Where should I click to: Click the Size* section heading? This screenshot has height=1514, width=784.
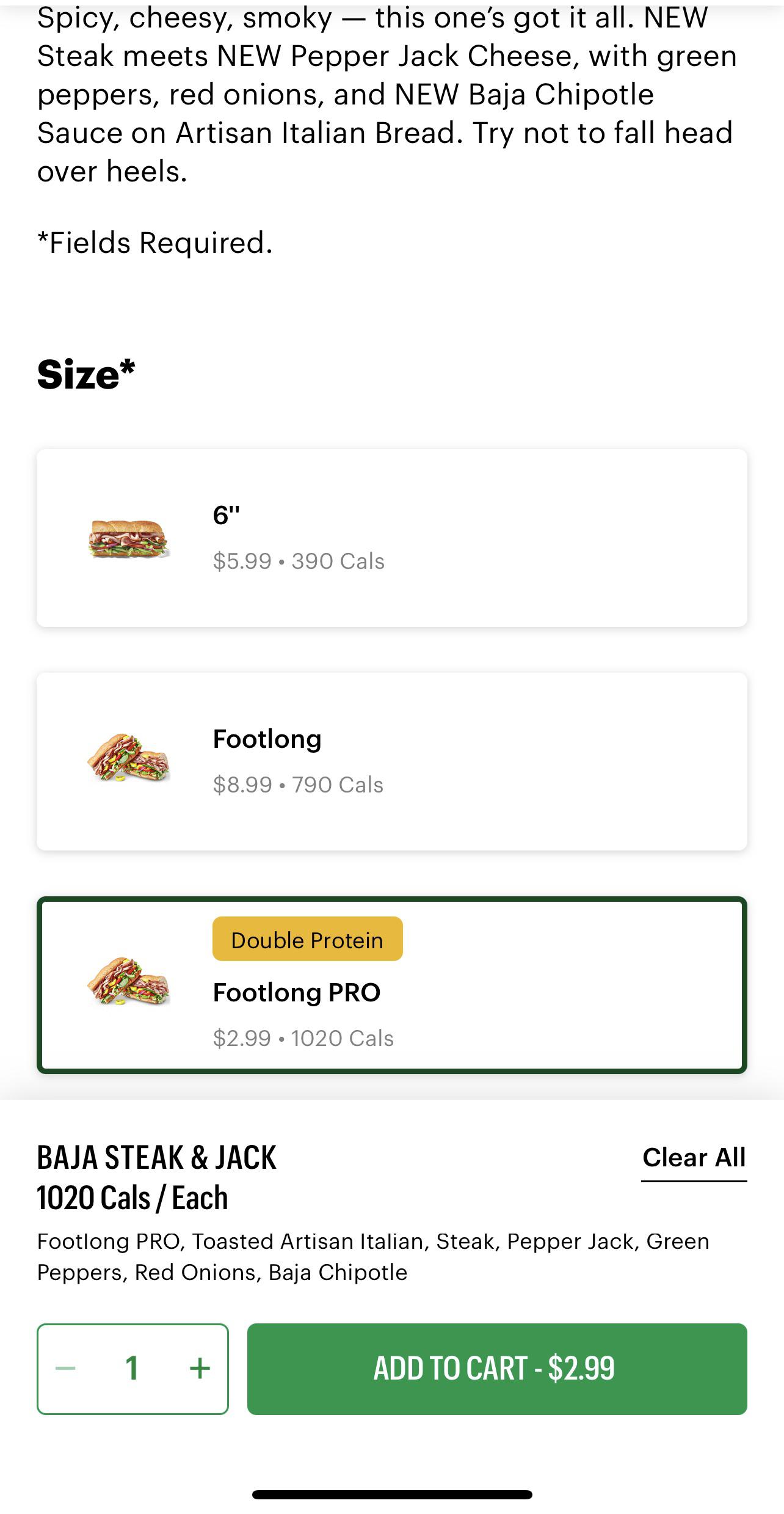pos(84,370)
